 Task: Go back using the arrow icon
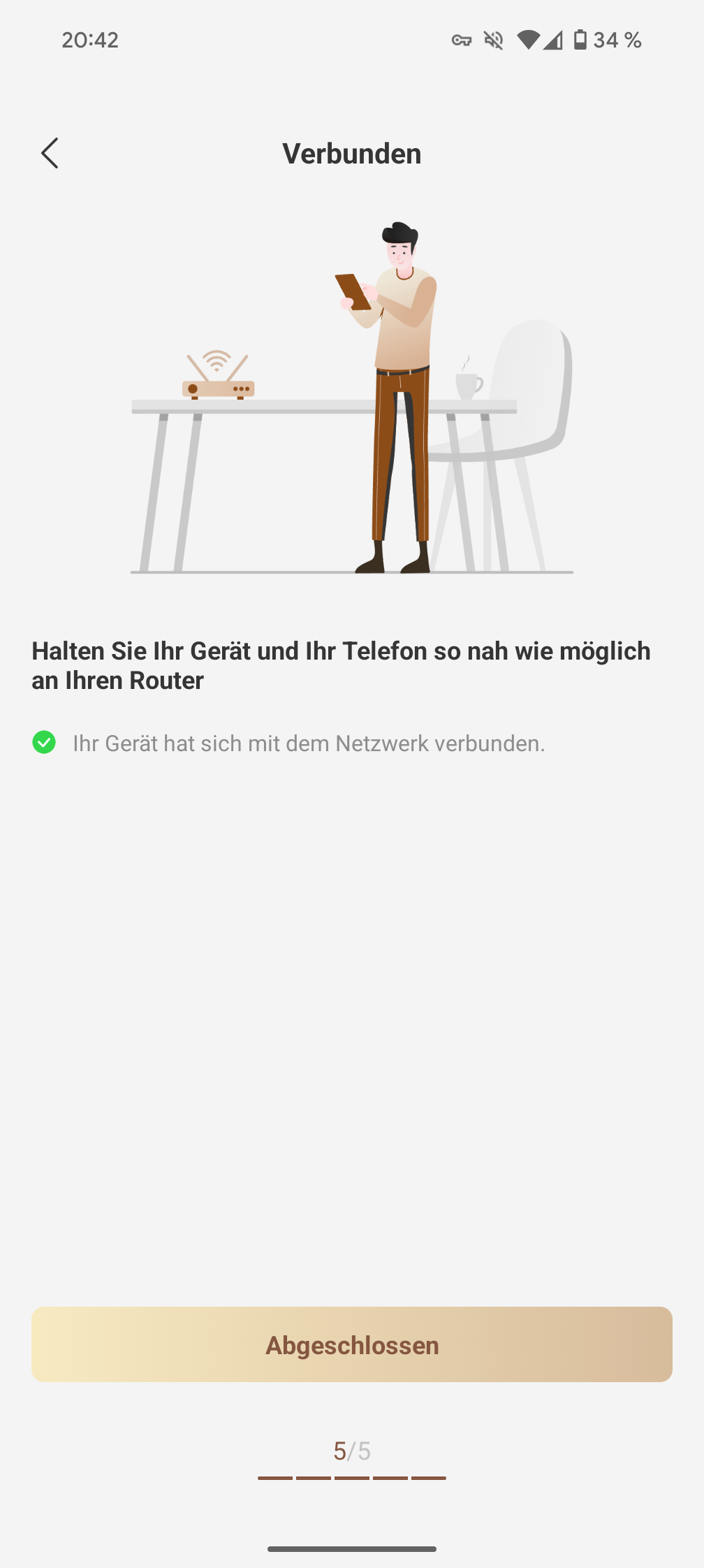(50, 153)
